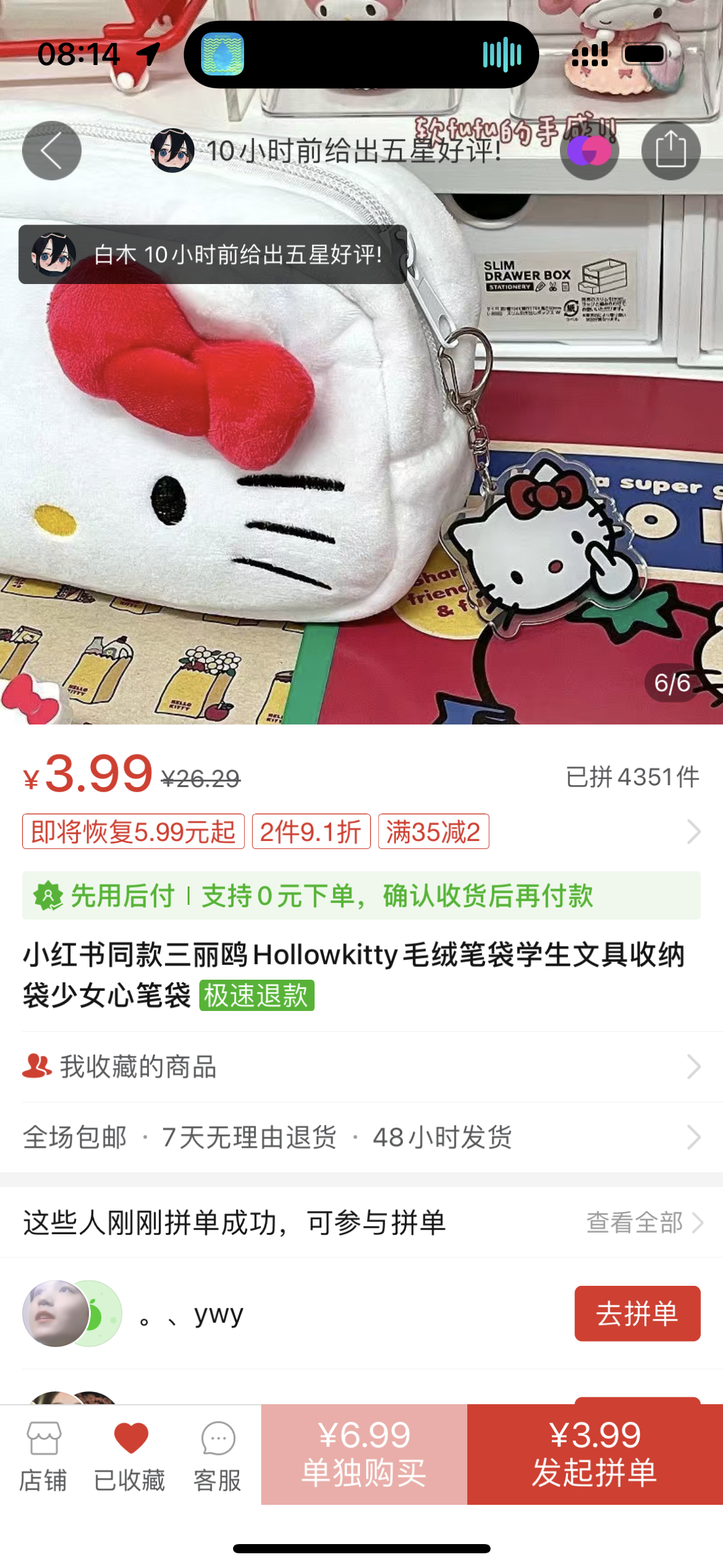
Task: Visit the 店铺 store page
Action: tap(43, 1456)
